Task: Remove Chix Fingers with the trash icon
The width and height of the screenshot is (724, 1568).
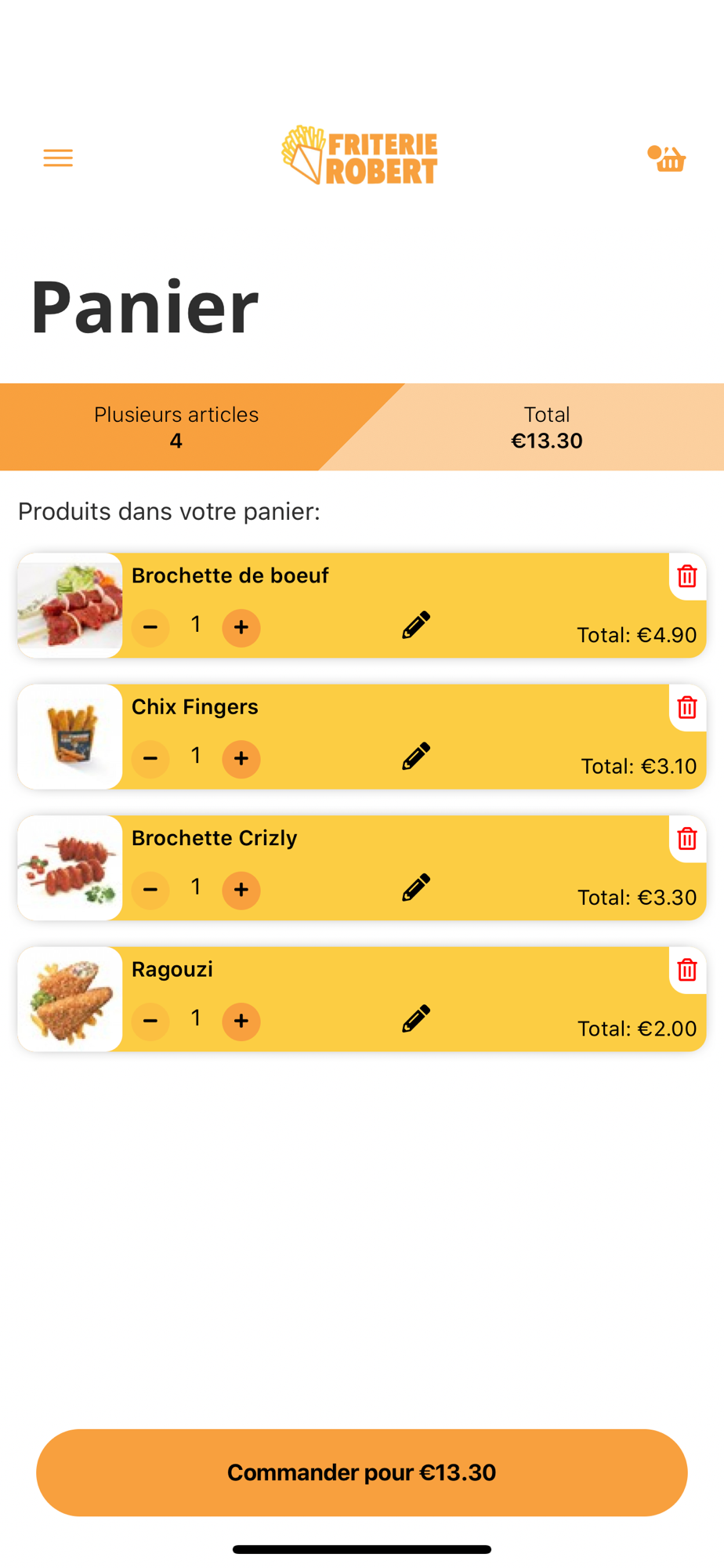Action: pyautogui.click(x=687, y=707)
